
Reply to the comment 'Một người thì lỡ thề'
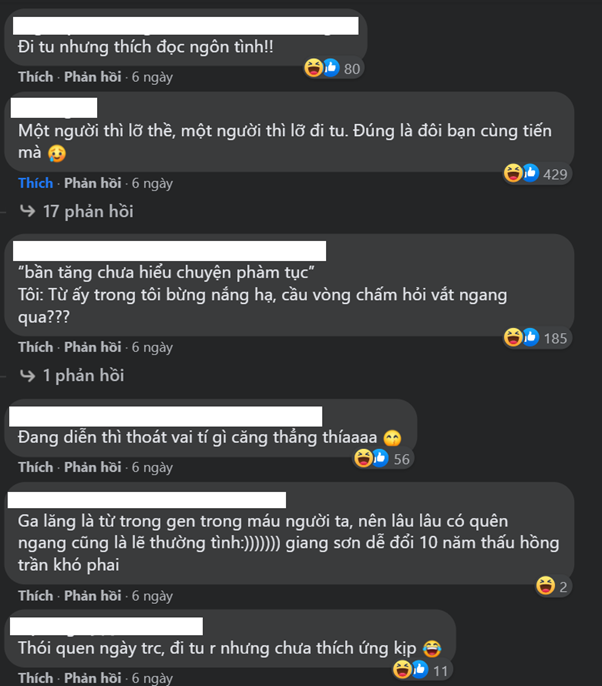point(92,183)
